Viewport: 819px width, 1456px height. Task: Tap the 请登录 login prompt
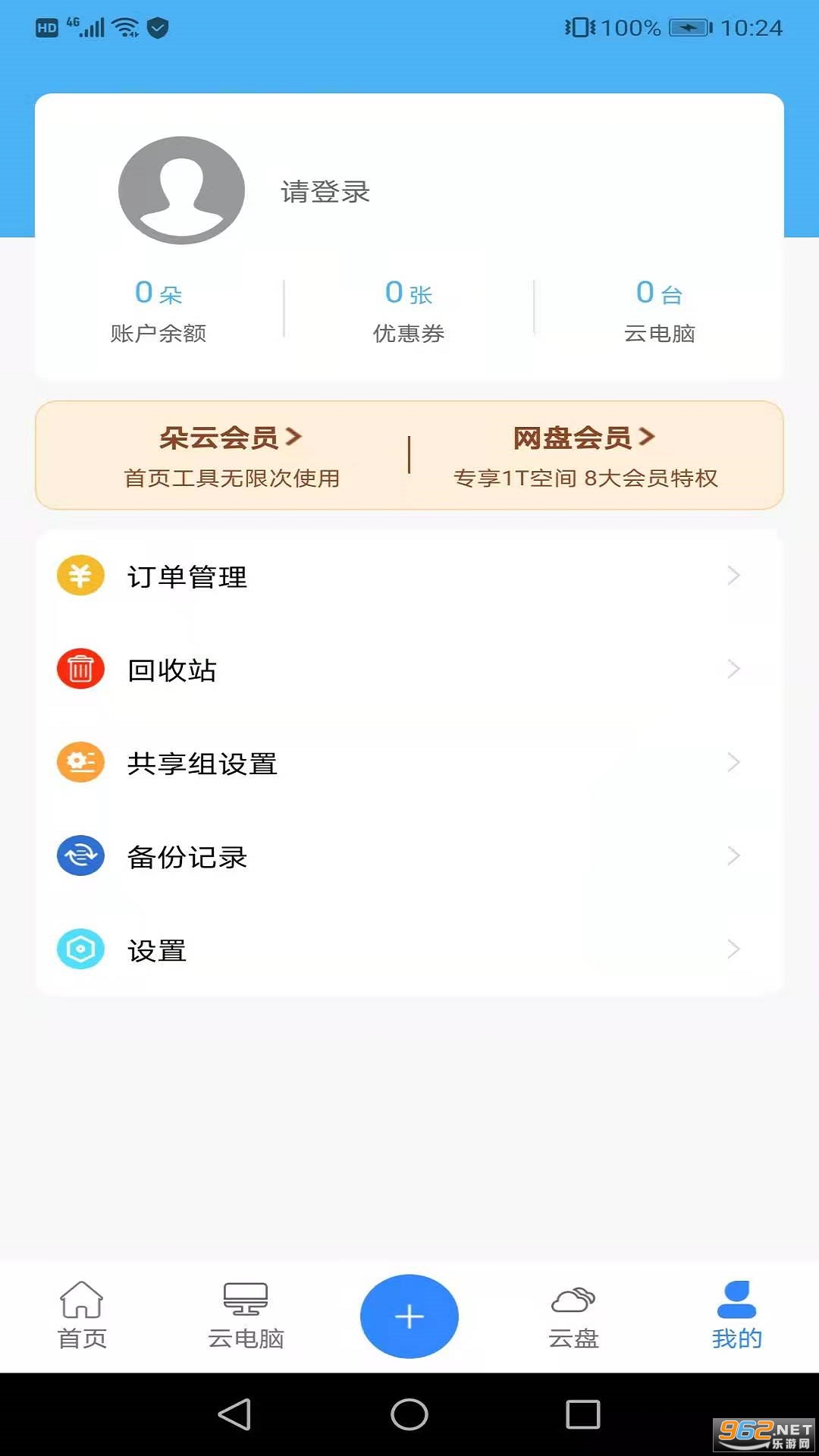[325, 192]
